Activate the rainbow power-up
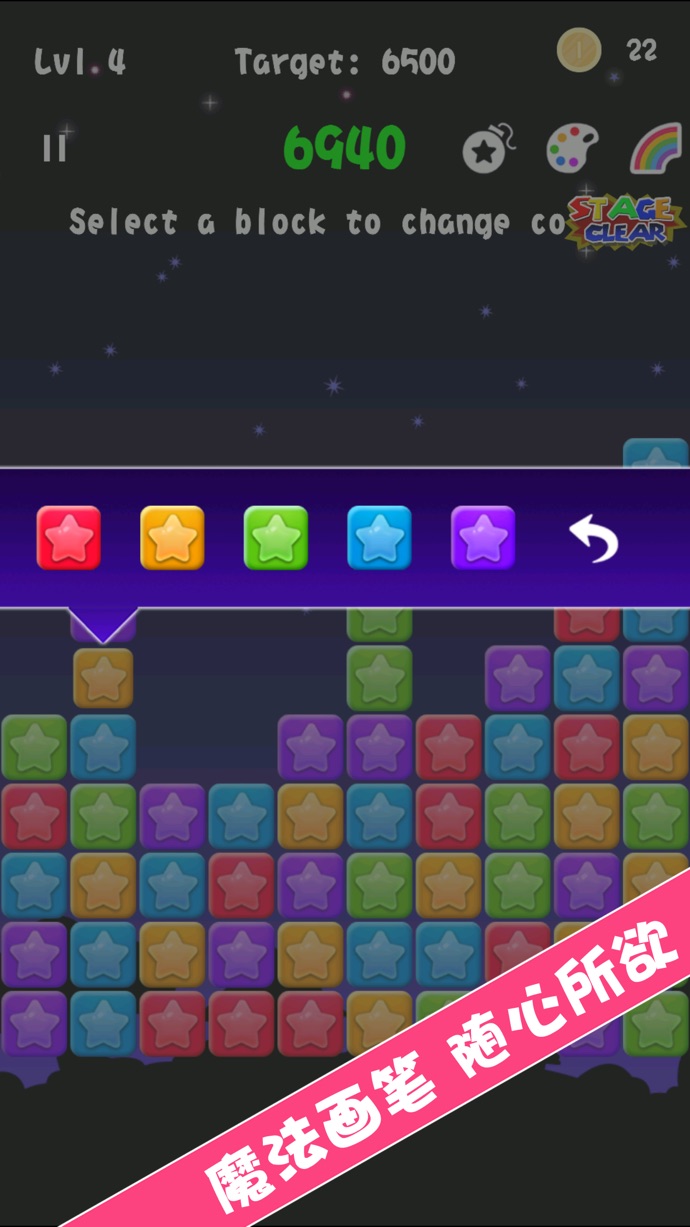 click(x=655, y=149)
